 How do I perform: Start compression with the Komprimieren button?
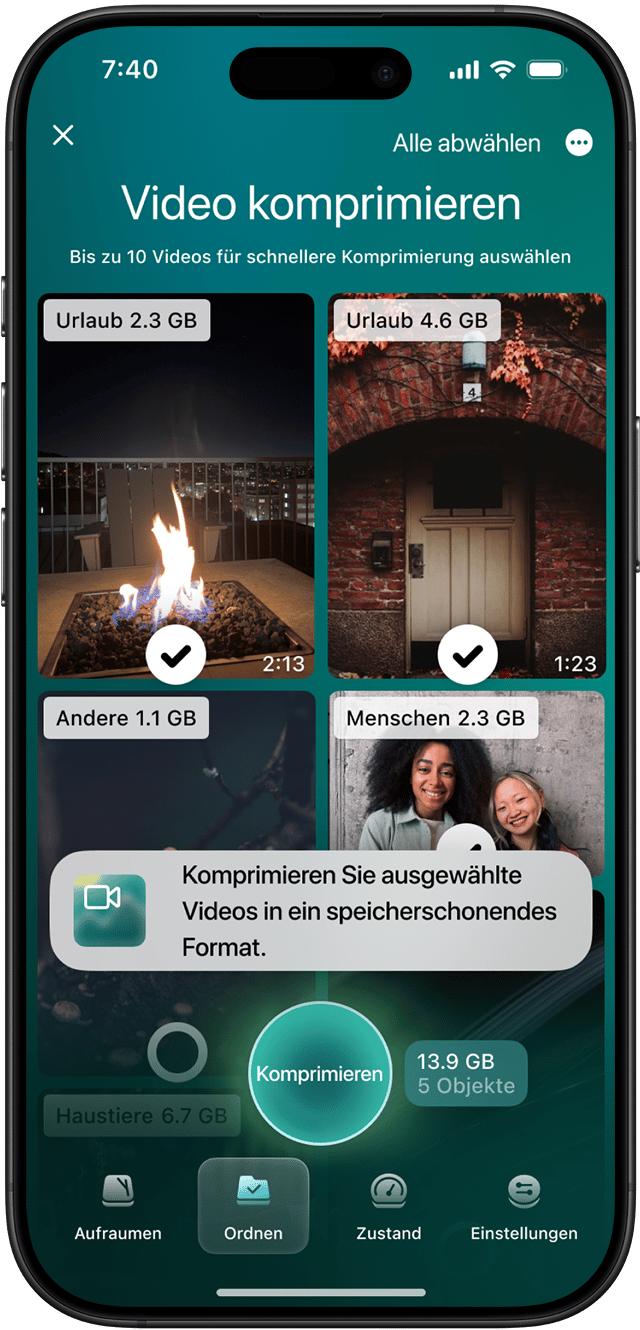click(x=319, y=1073)
